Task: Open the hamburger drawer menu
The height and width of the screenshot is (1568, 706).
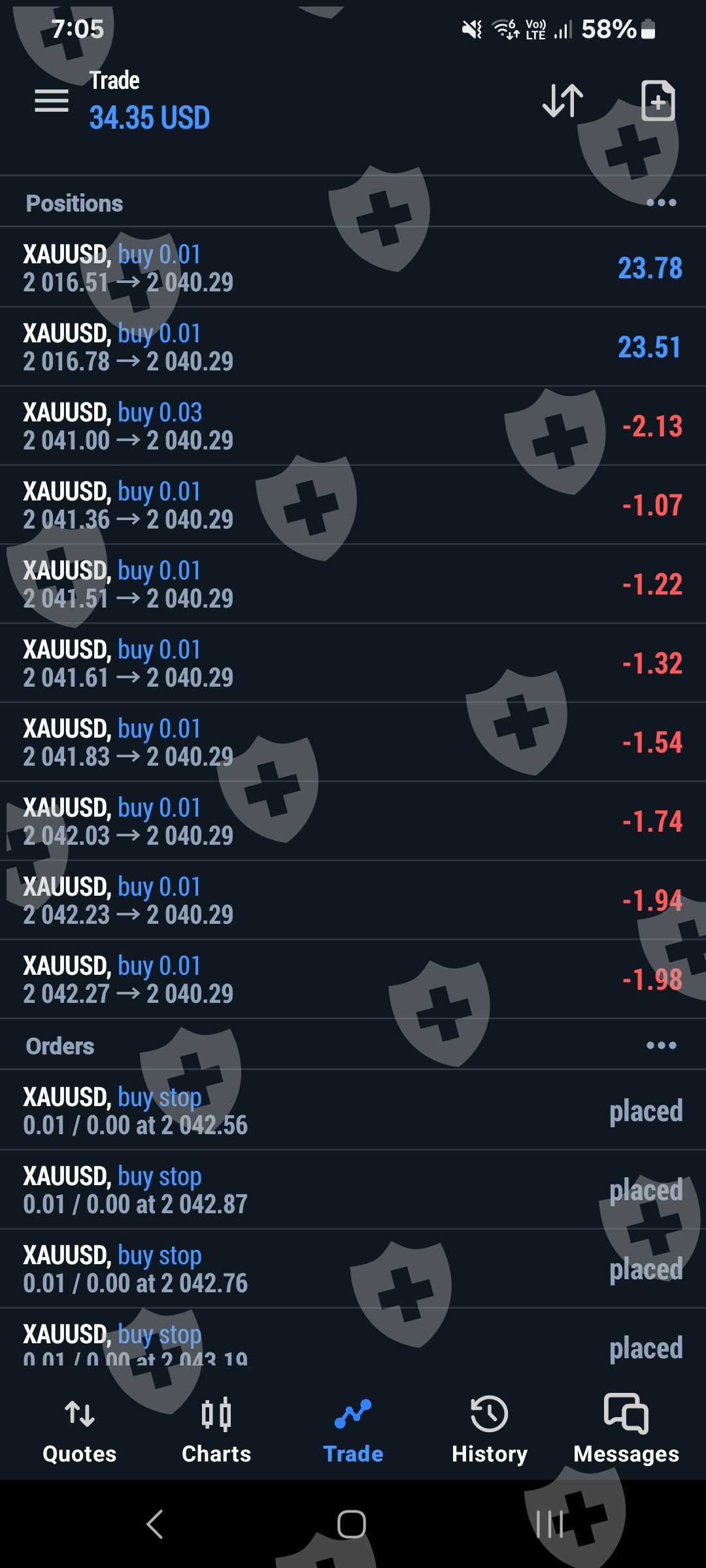Action: pos(52,101)
